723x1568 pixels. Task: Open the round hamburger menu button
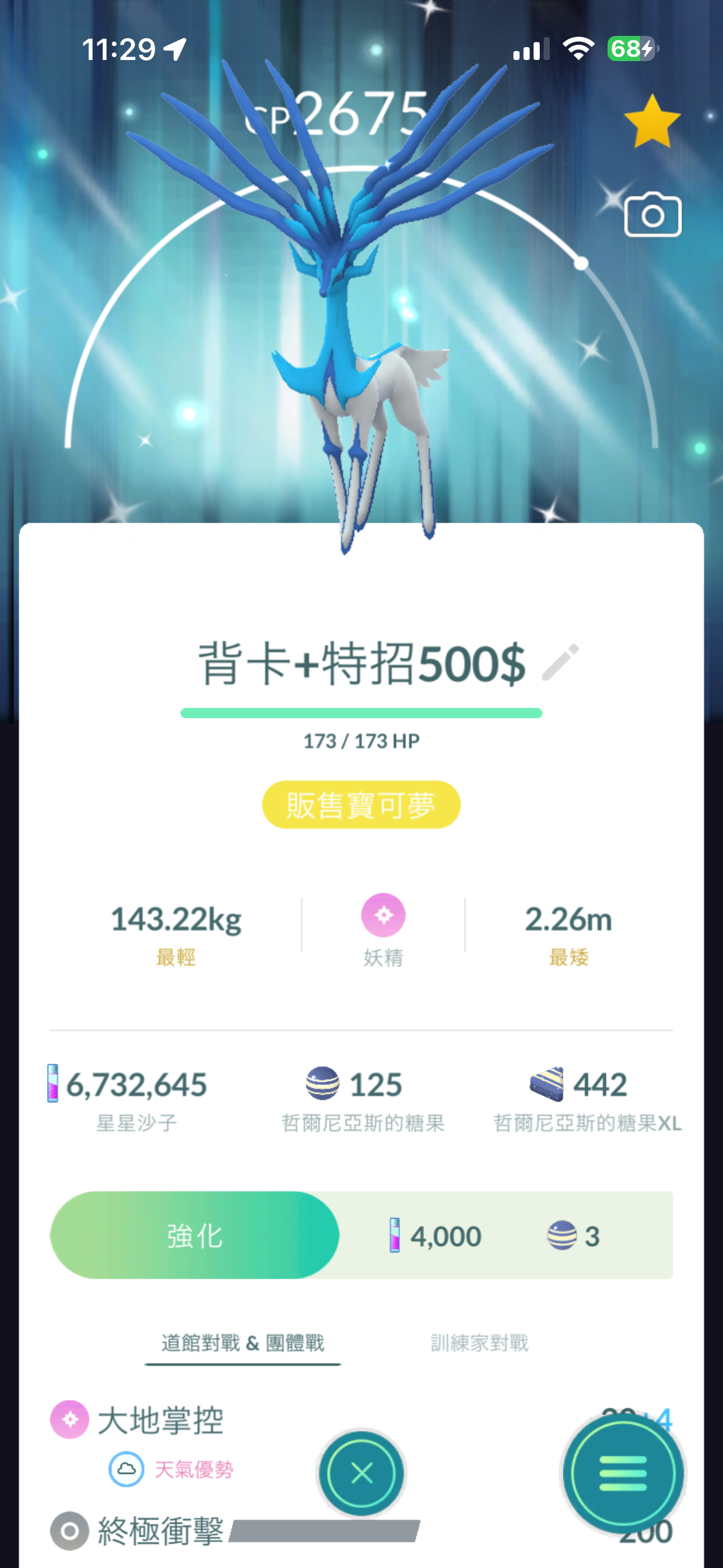point(623,1474)
